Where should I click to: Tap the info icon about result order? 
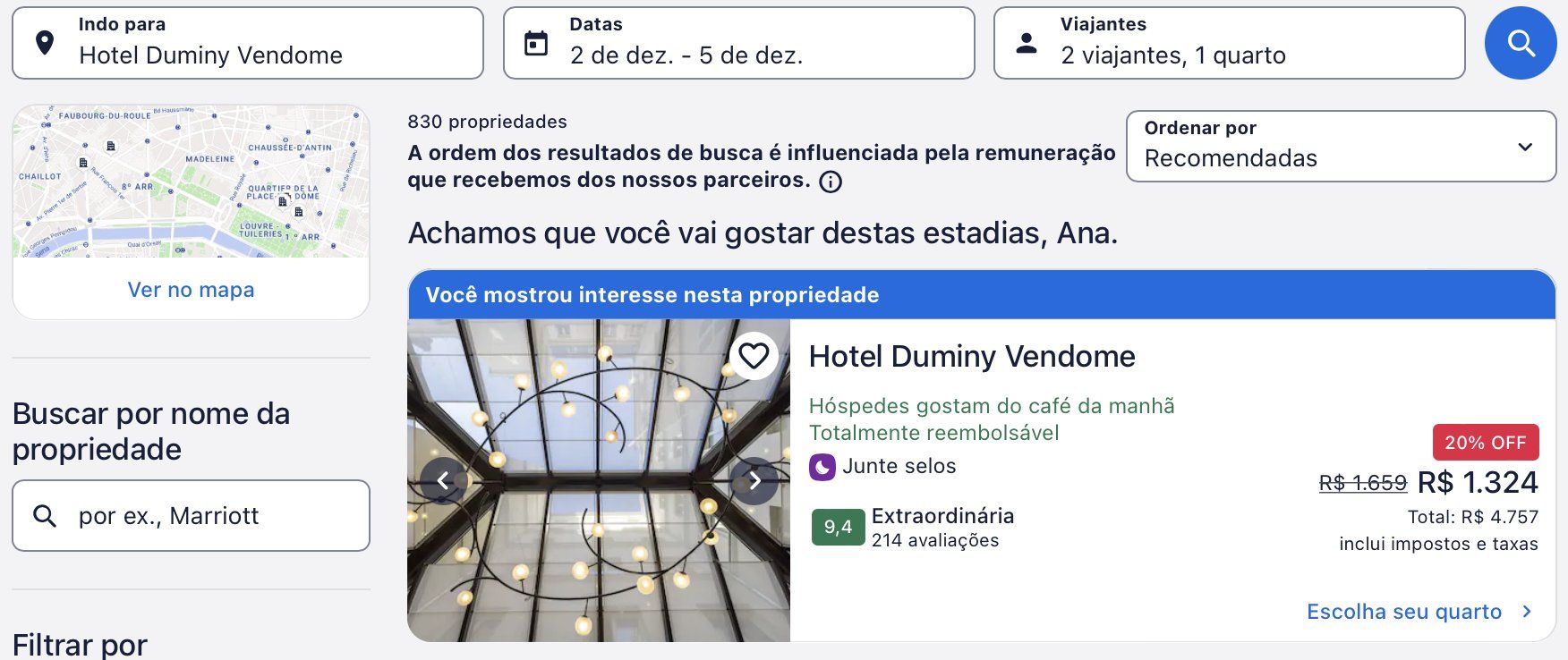tap(831, 182)
